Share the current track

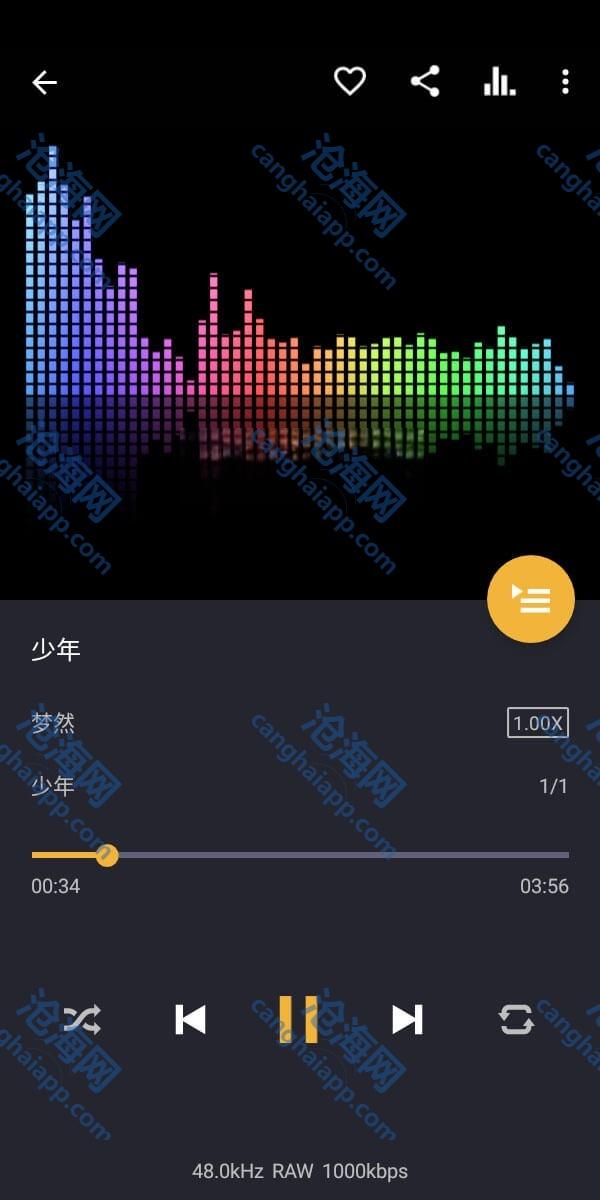(425, 81)
